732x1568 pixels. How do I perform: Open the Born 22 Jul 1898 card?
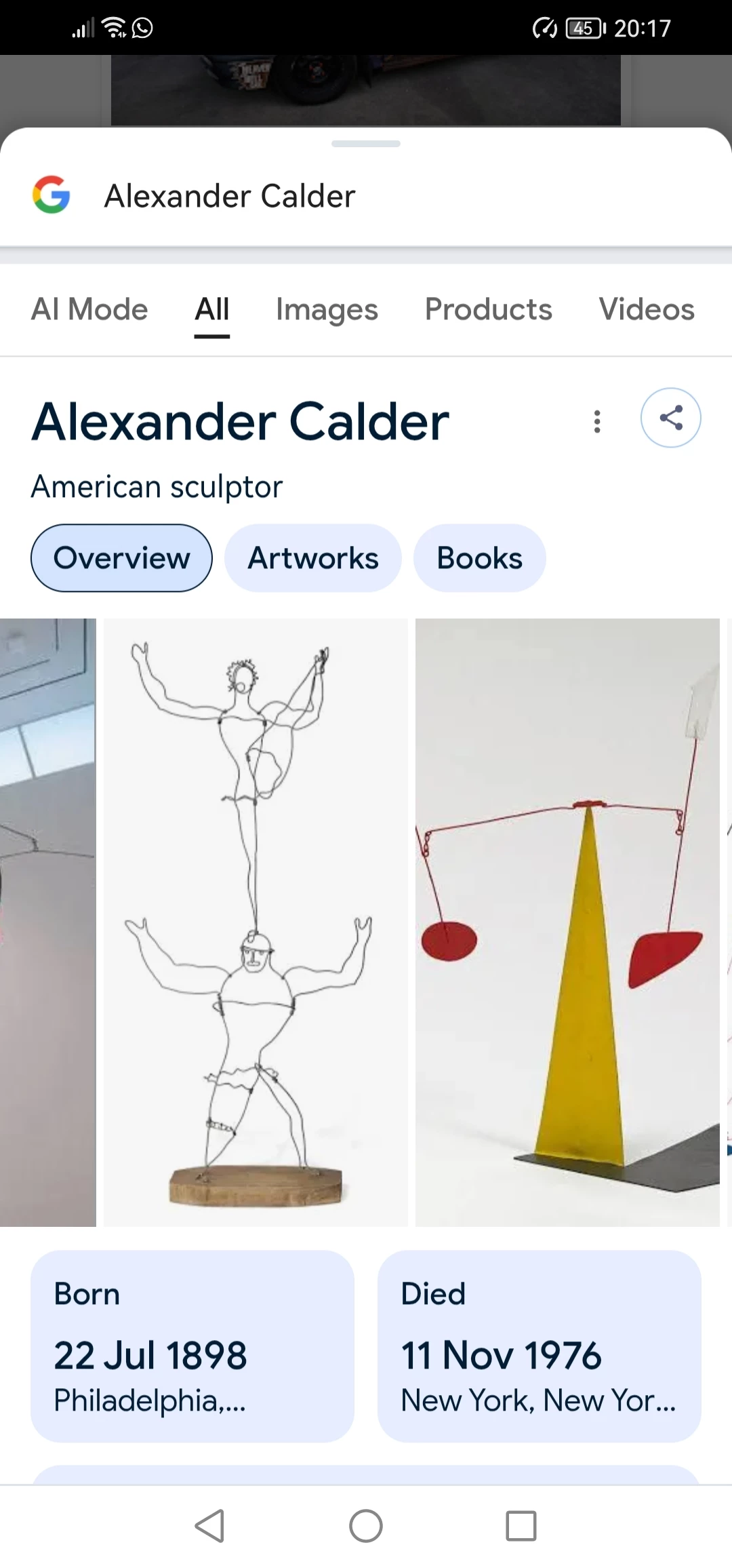pos(192,1346)
